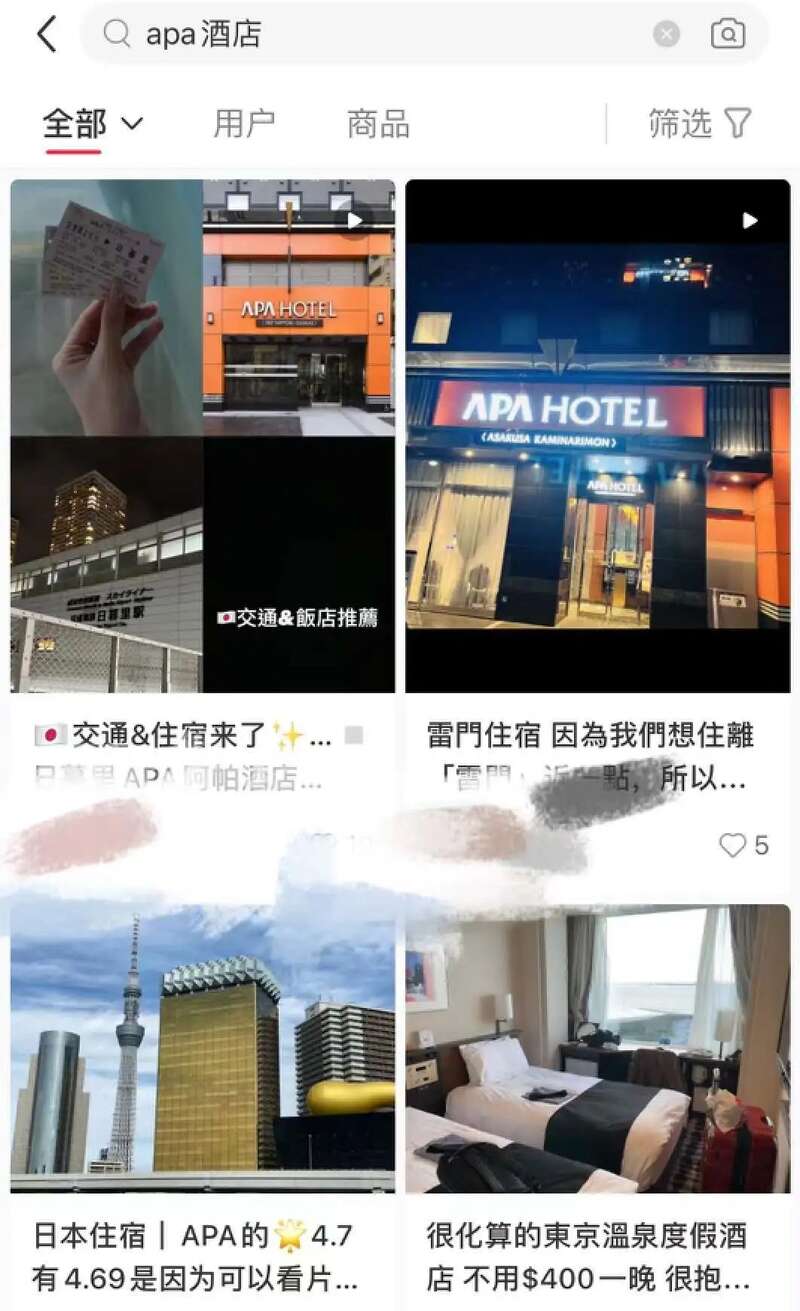Expand the 全部 dropdown tab
The width and height of the screenshot is (800, 1311).
[93, 124]
